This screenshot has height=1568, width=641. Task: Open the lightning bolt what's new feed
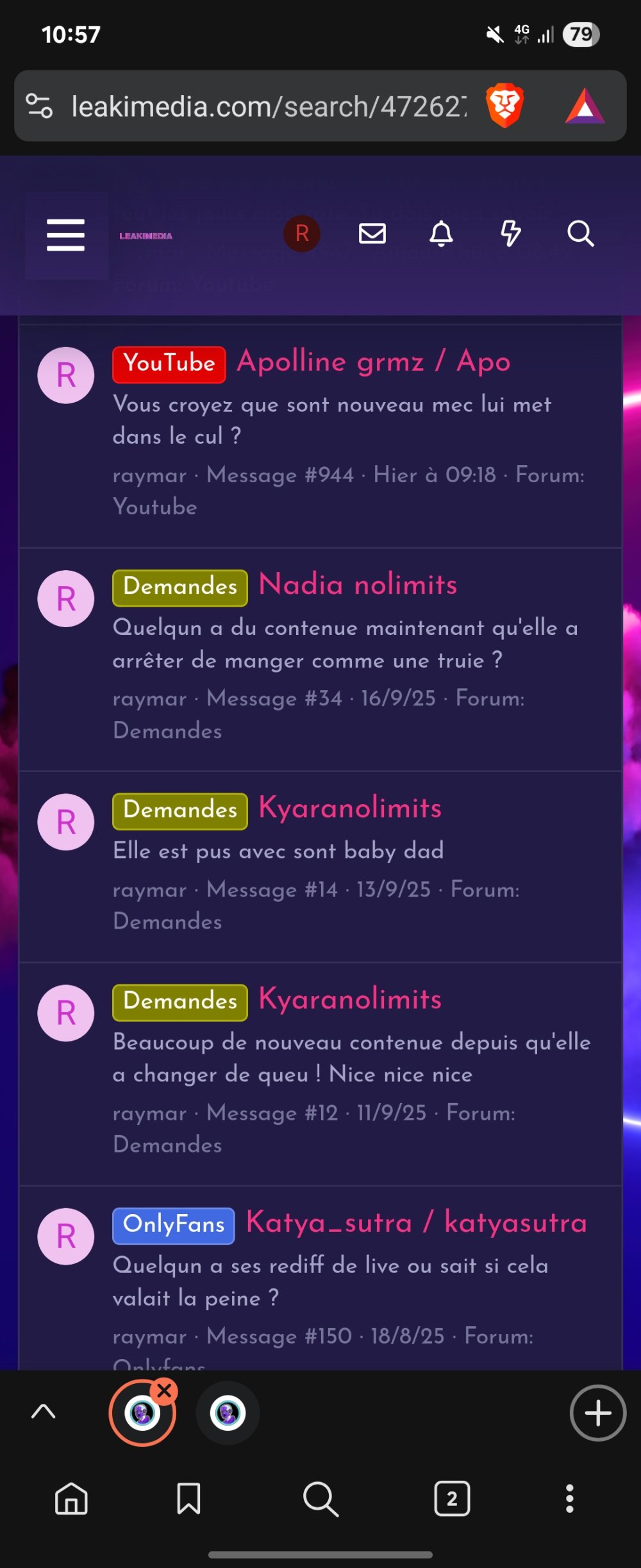pyautogui.click(x=510, y=233)
